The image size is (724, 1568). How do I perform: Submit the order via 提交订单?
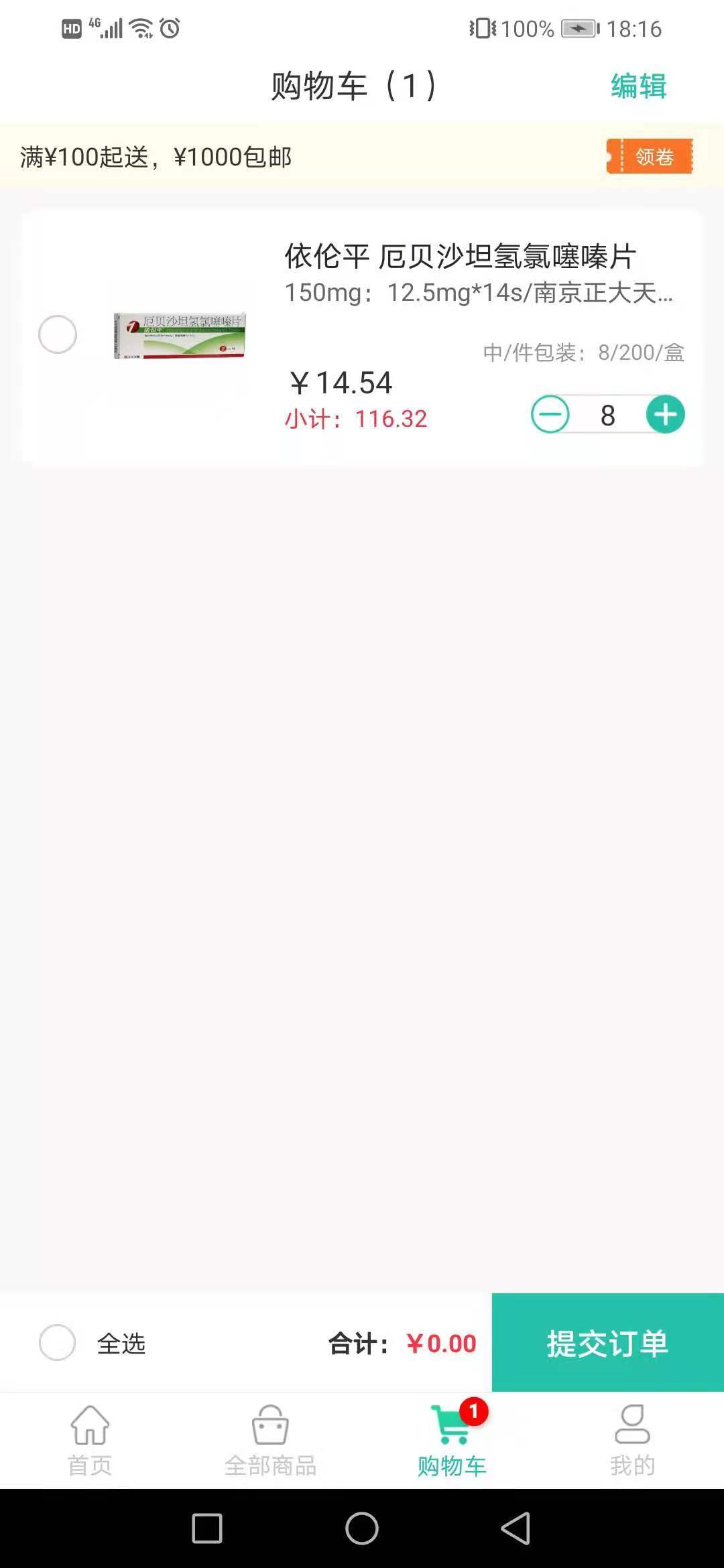tap(607, 1343)
